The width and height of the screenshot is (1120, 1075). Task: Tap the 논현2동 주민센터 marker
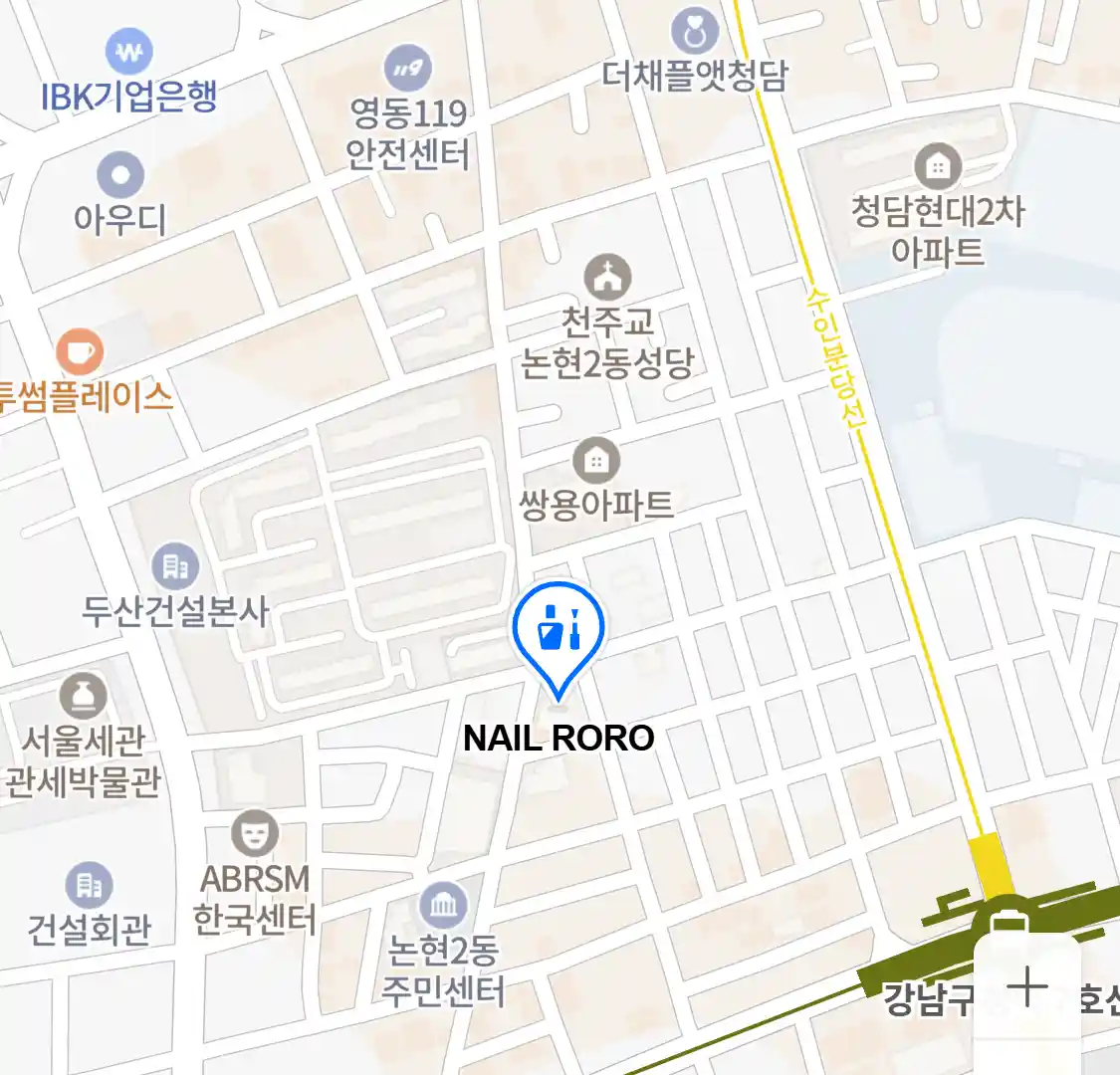coord(443,906)
